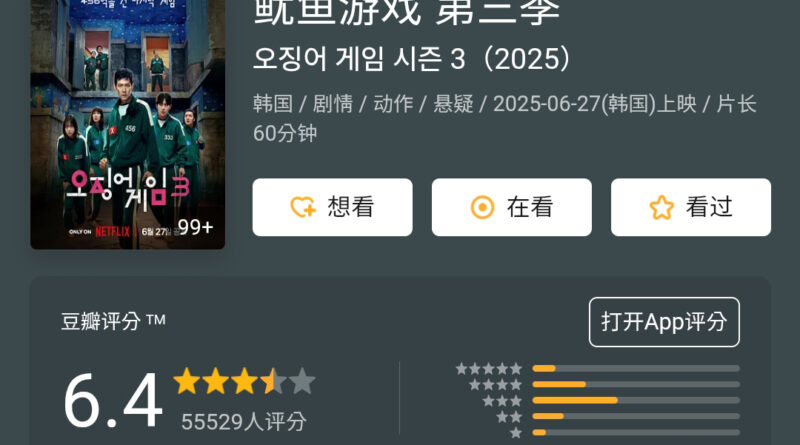Mark the show as 看过 (watched)
This screenshot has width=800, height=445.
[x=690, y=207]
